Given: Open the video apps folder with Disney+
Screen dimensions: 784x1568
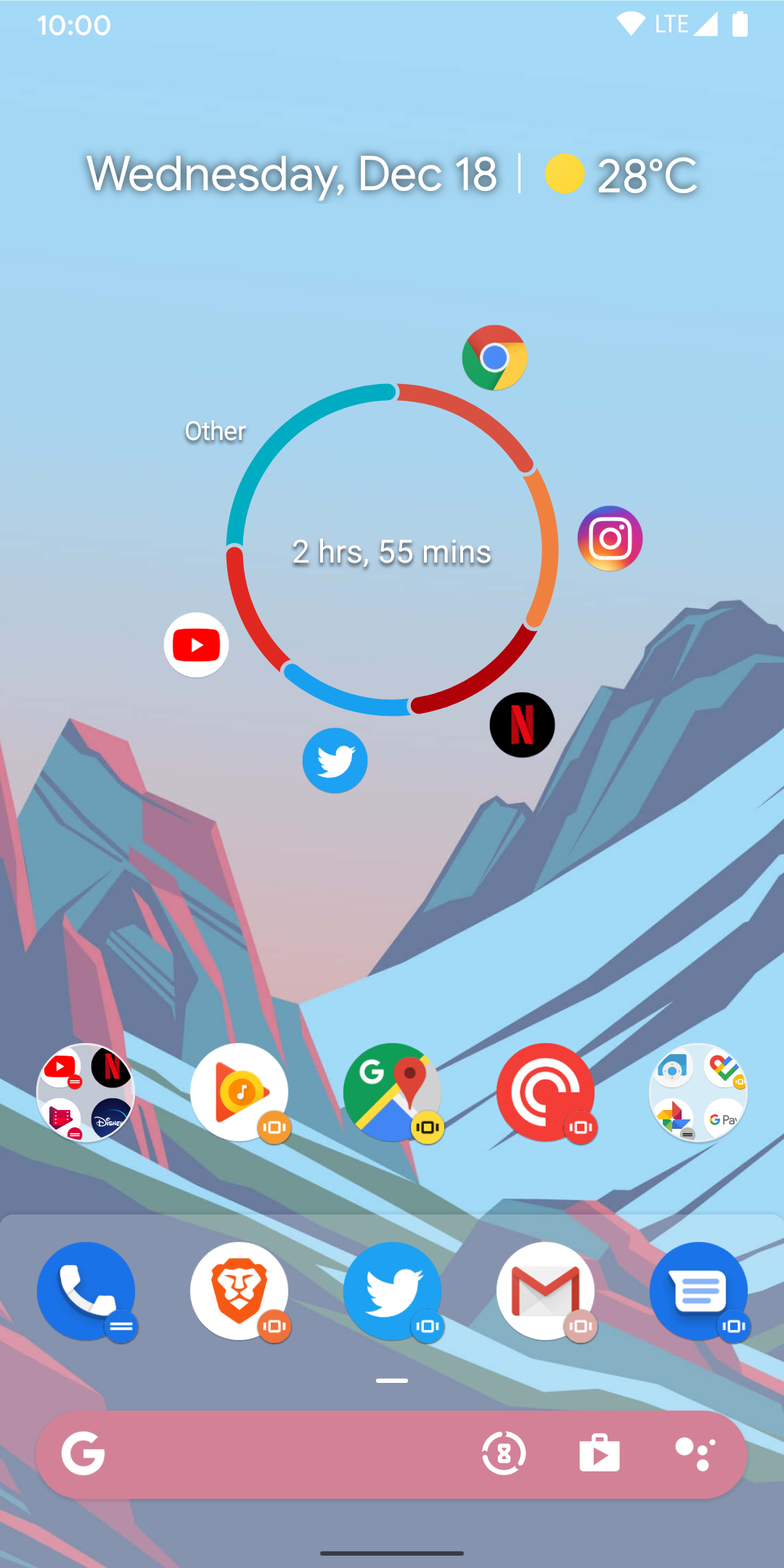Looking at the screenshot, I should (x=86, y=1093).
